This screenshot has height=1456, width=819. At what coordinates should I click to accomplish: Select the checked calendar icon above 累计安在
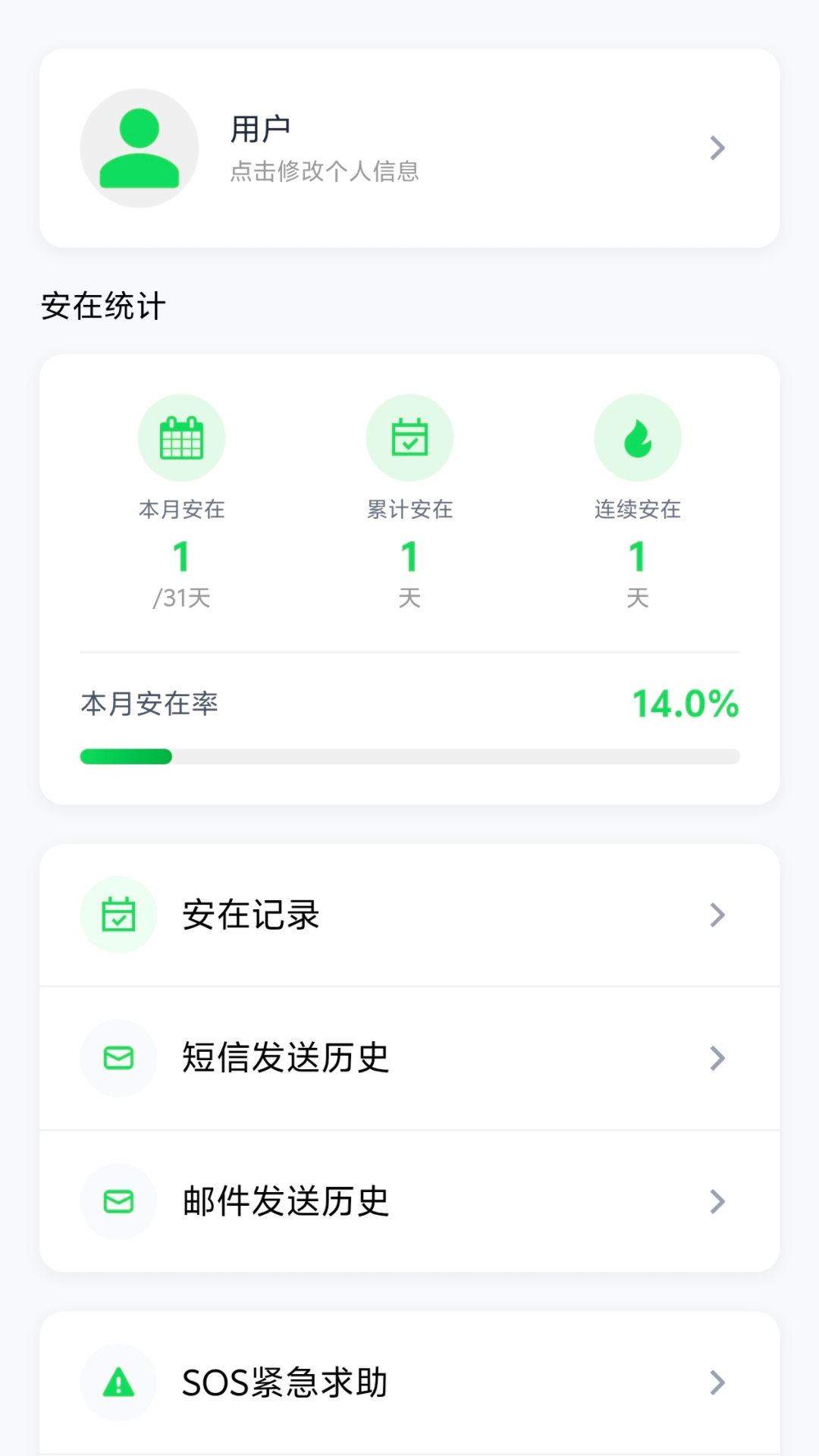coord(409,438)
